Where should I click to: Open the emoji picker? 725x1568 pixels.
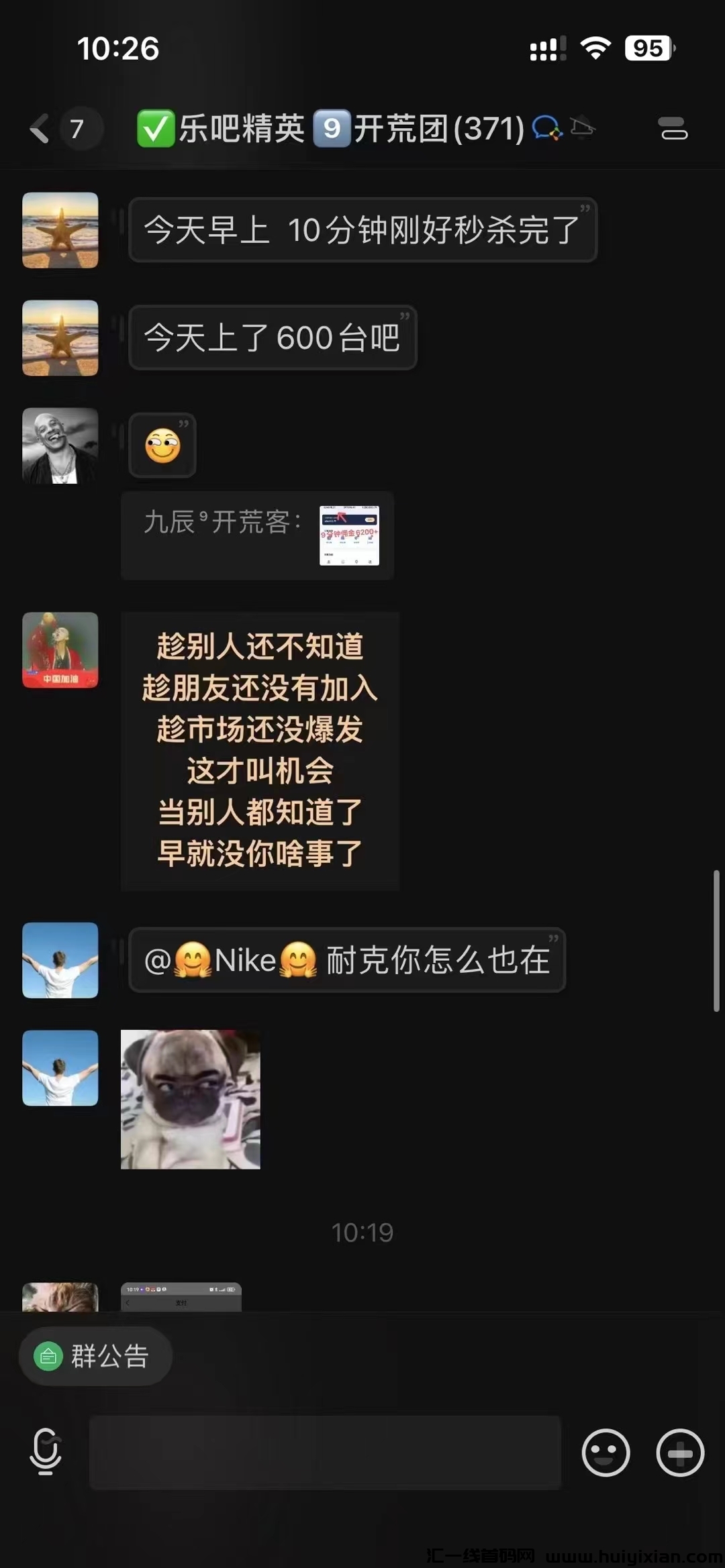click(606, 1453)
